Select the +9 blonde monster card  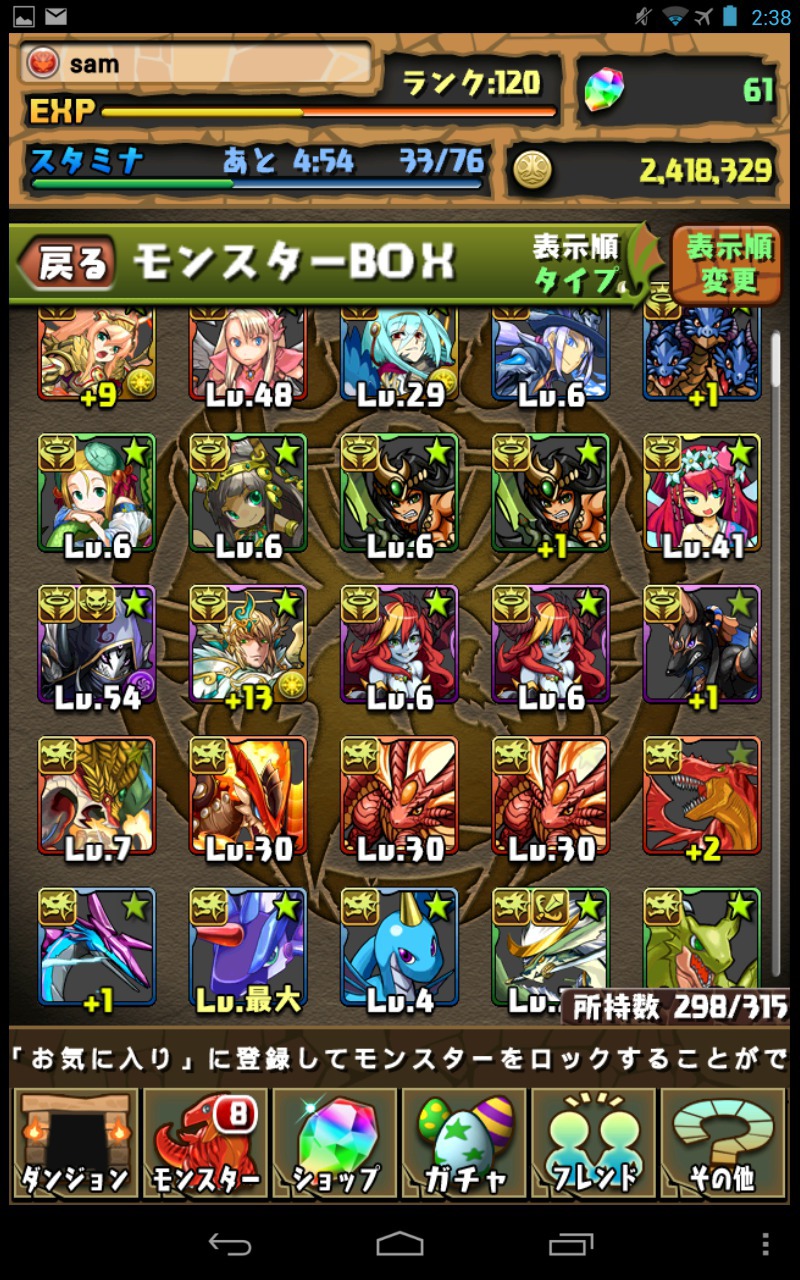click(97, 358)
